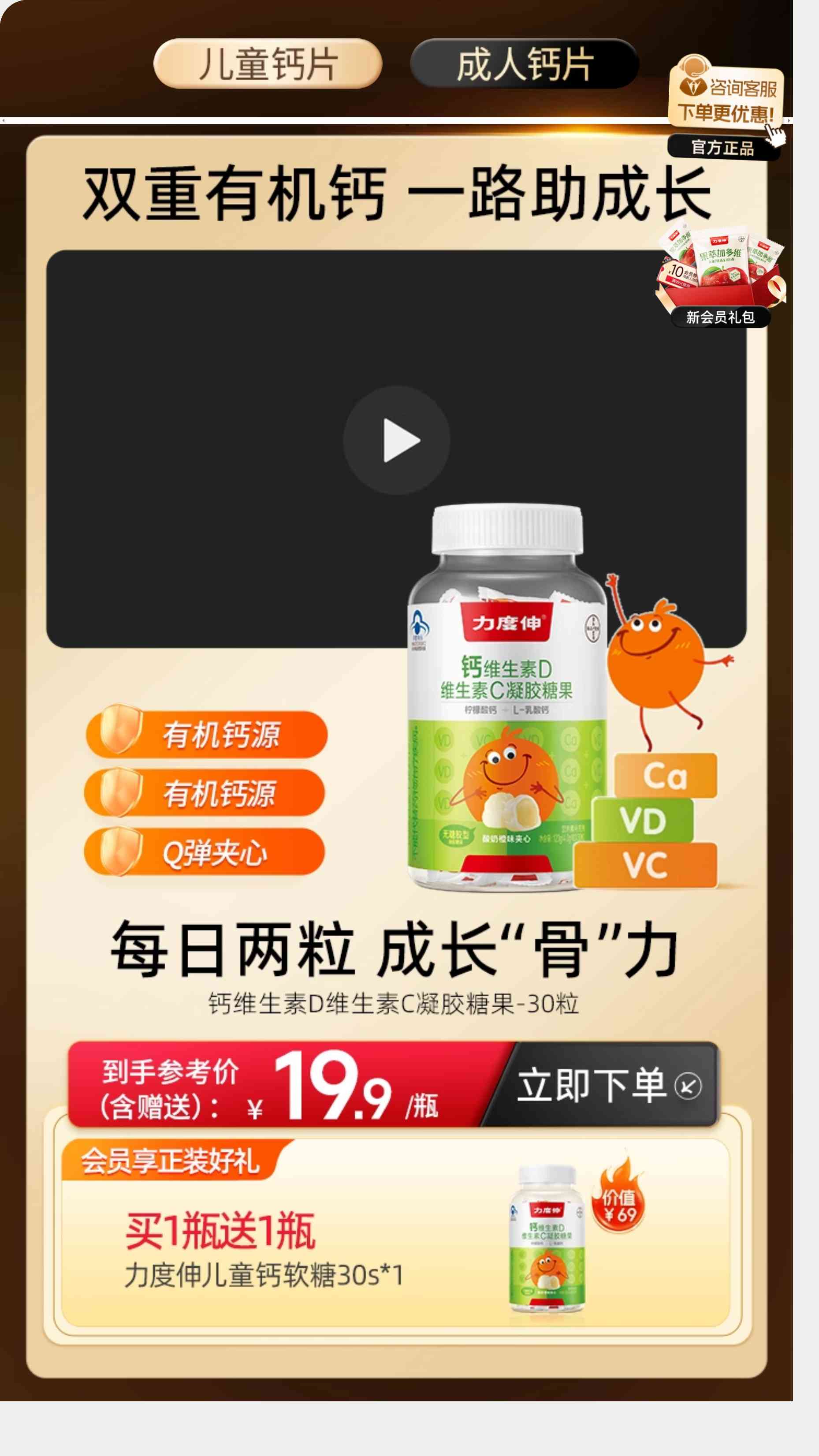The image size is (819, 1456).
Task: Switch to the 儿童钙片 tab
Action: click(x=268, y=64)
